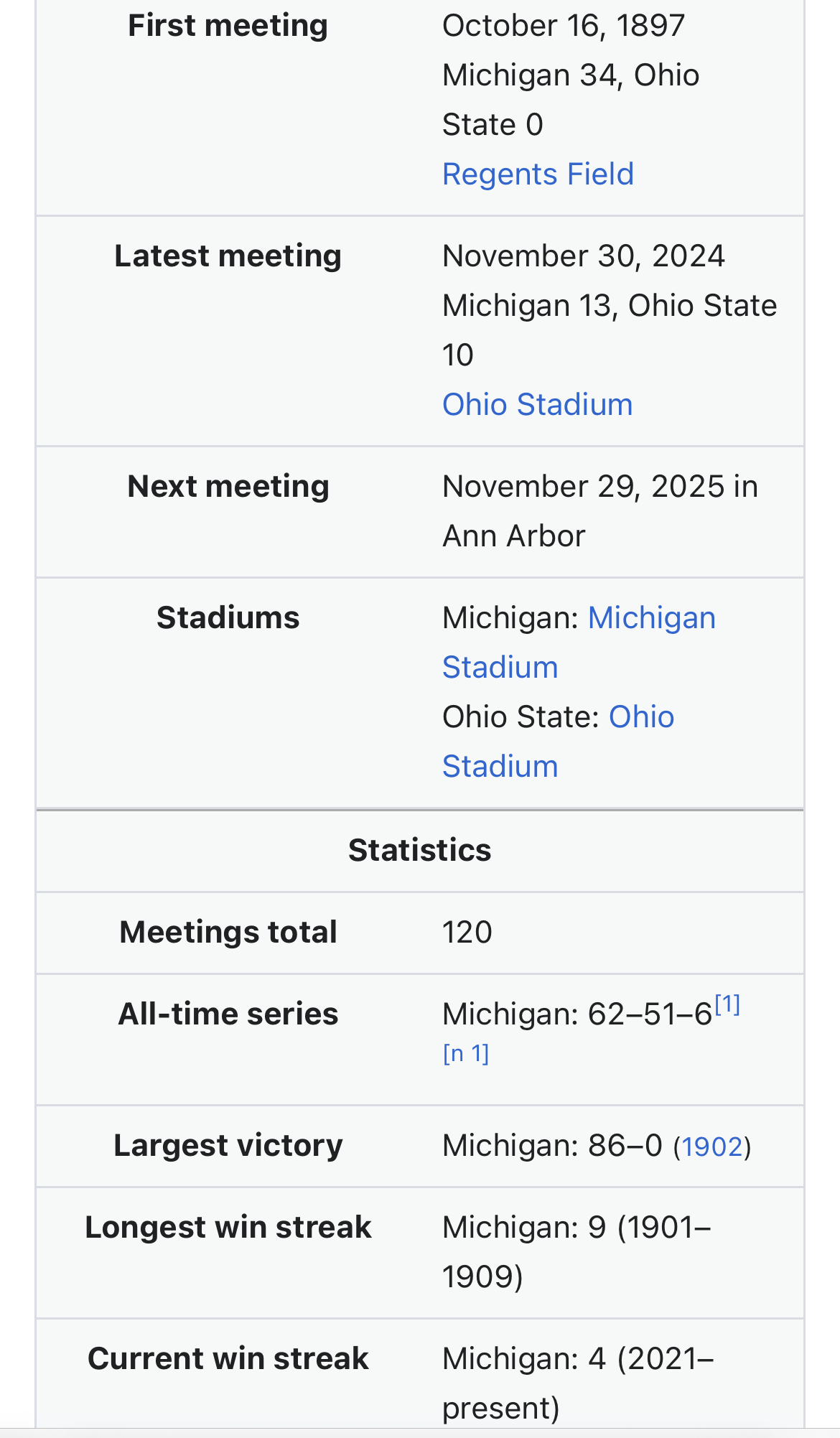Open Ohio Stadium link in Stadiums row
Viewport: 840px width, 1438px height.
click(641, 717)
